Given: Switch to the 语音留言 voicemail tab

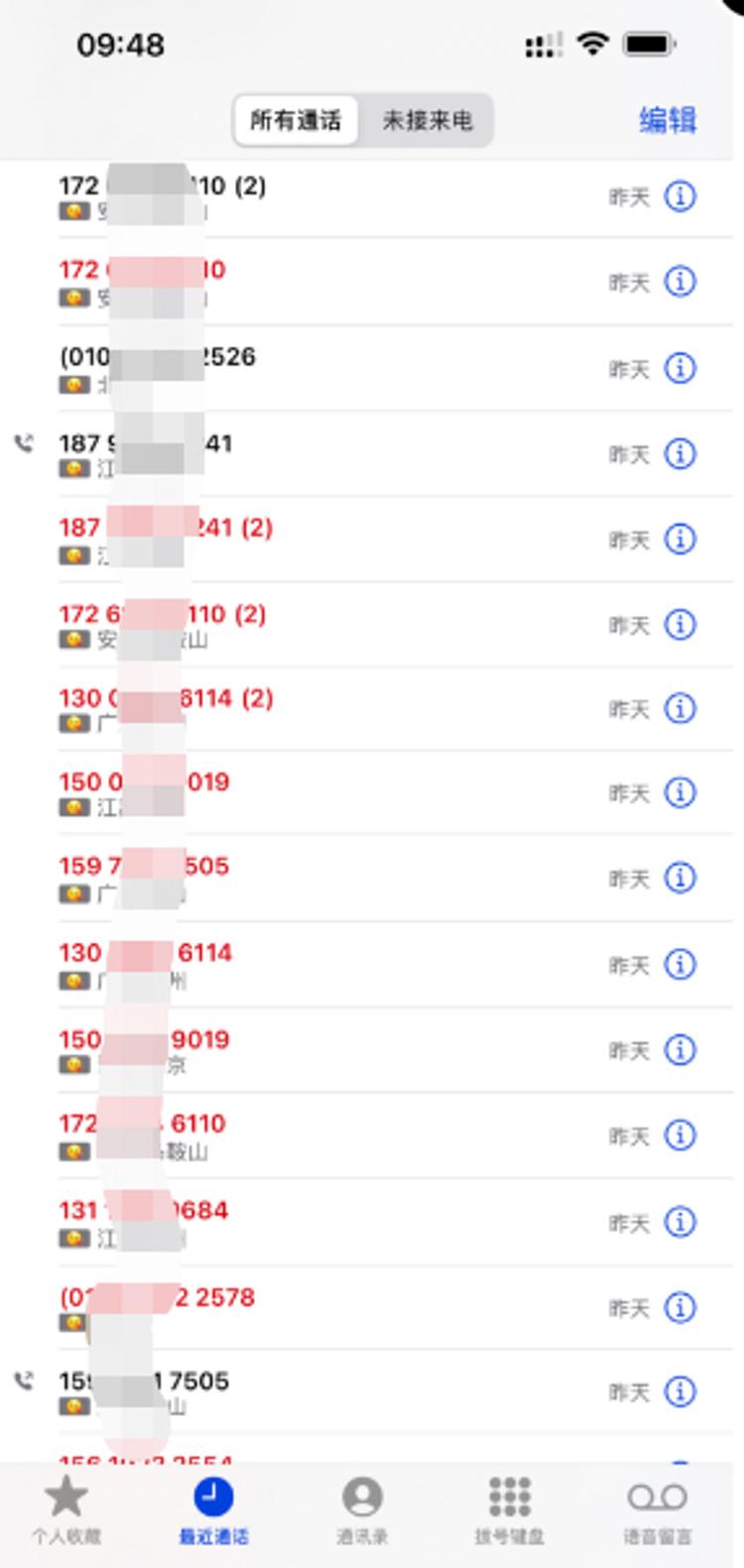Looking at the screenshot, I should pos(657,1509).
